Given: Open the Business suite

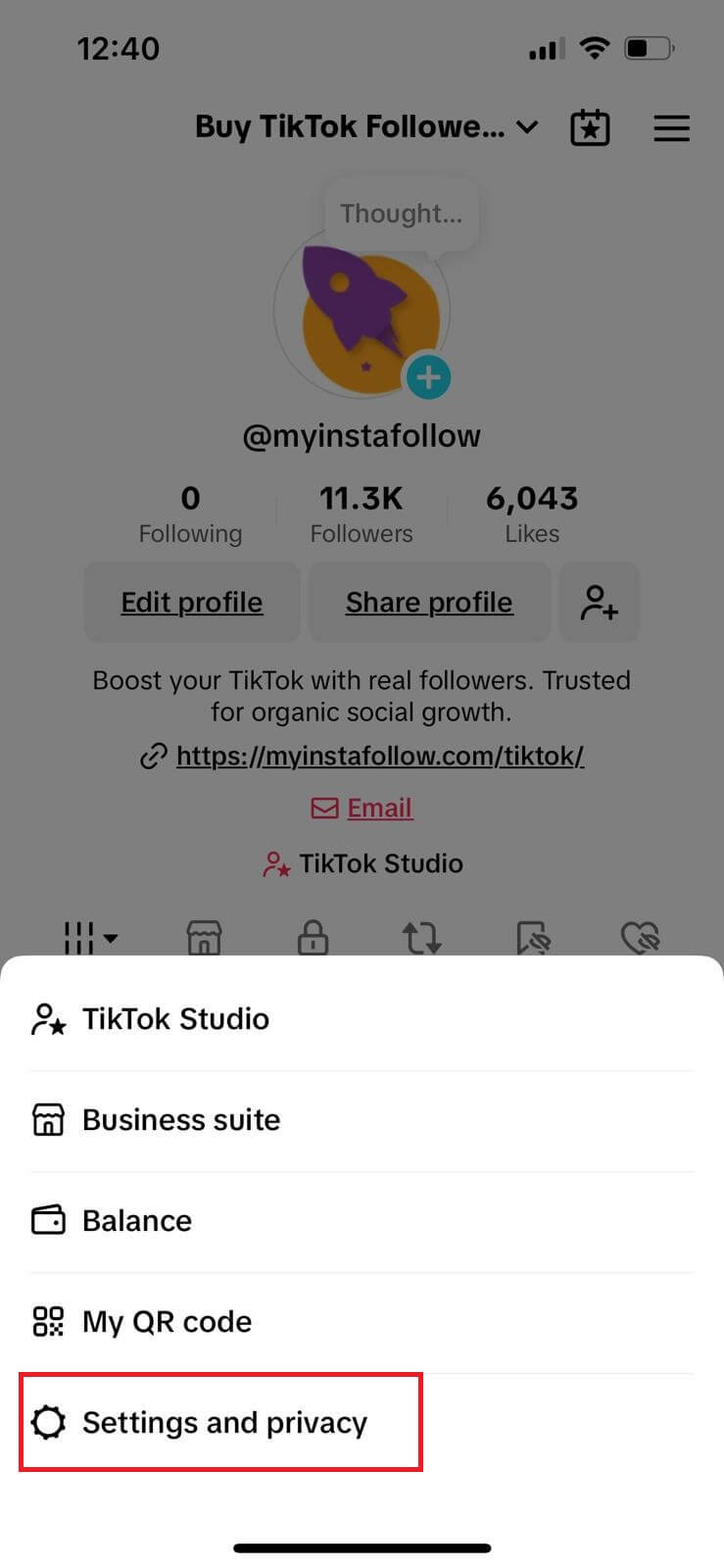Looking at the screenshot, I should coord(180,1119).
